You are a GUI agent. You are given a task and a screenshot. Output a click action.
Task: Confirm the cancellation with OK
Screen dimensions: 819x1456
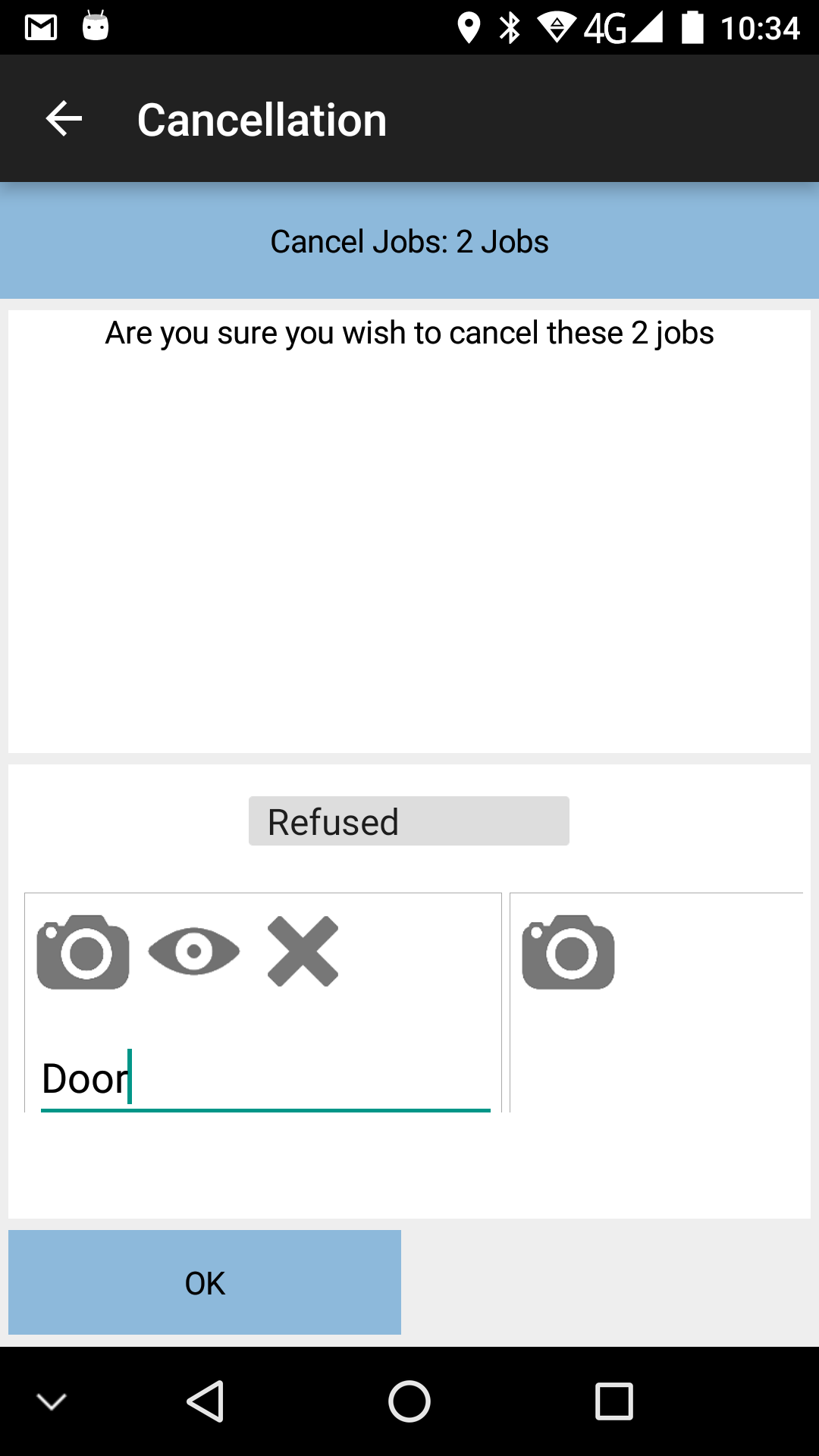[205, 1282]
